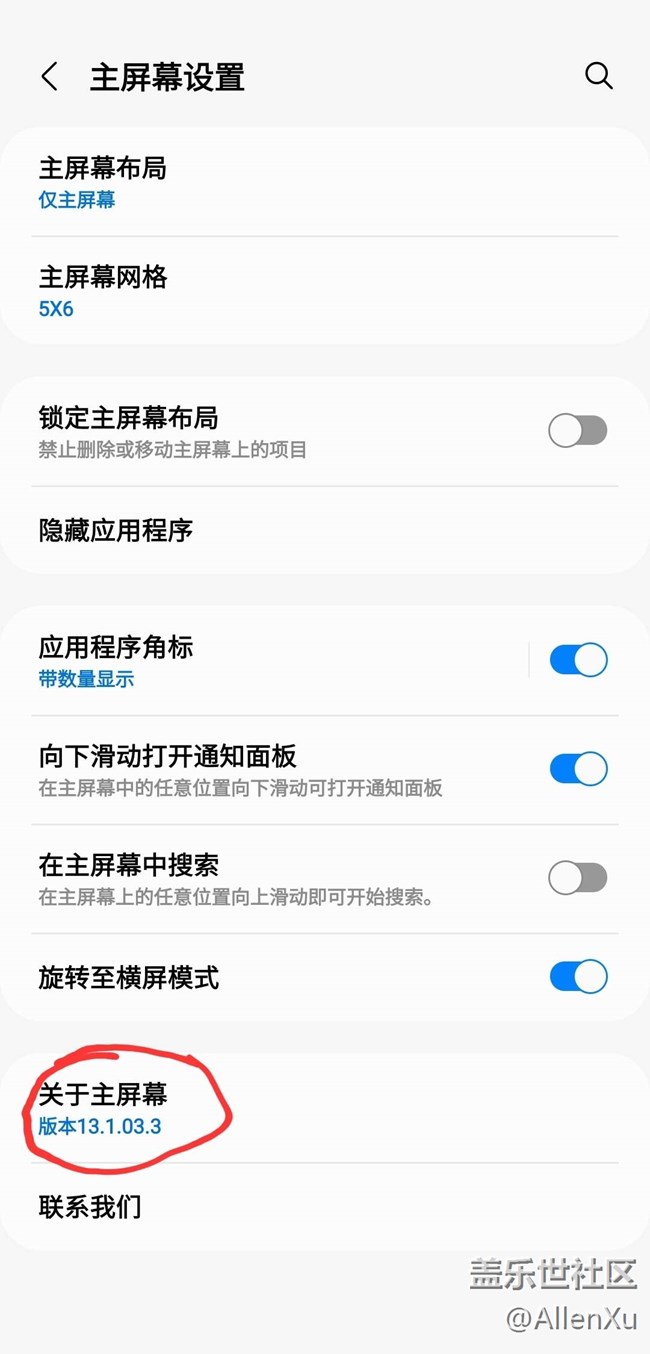The width and height of the screenshot is (650, 1354).
Task: Turn off 旋转至横屏模式 switch
Action: tap(578, 977)
